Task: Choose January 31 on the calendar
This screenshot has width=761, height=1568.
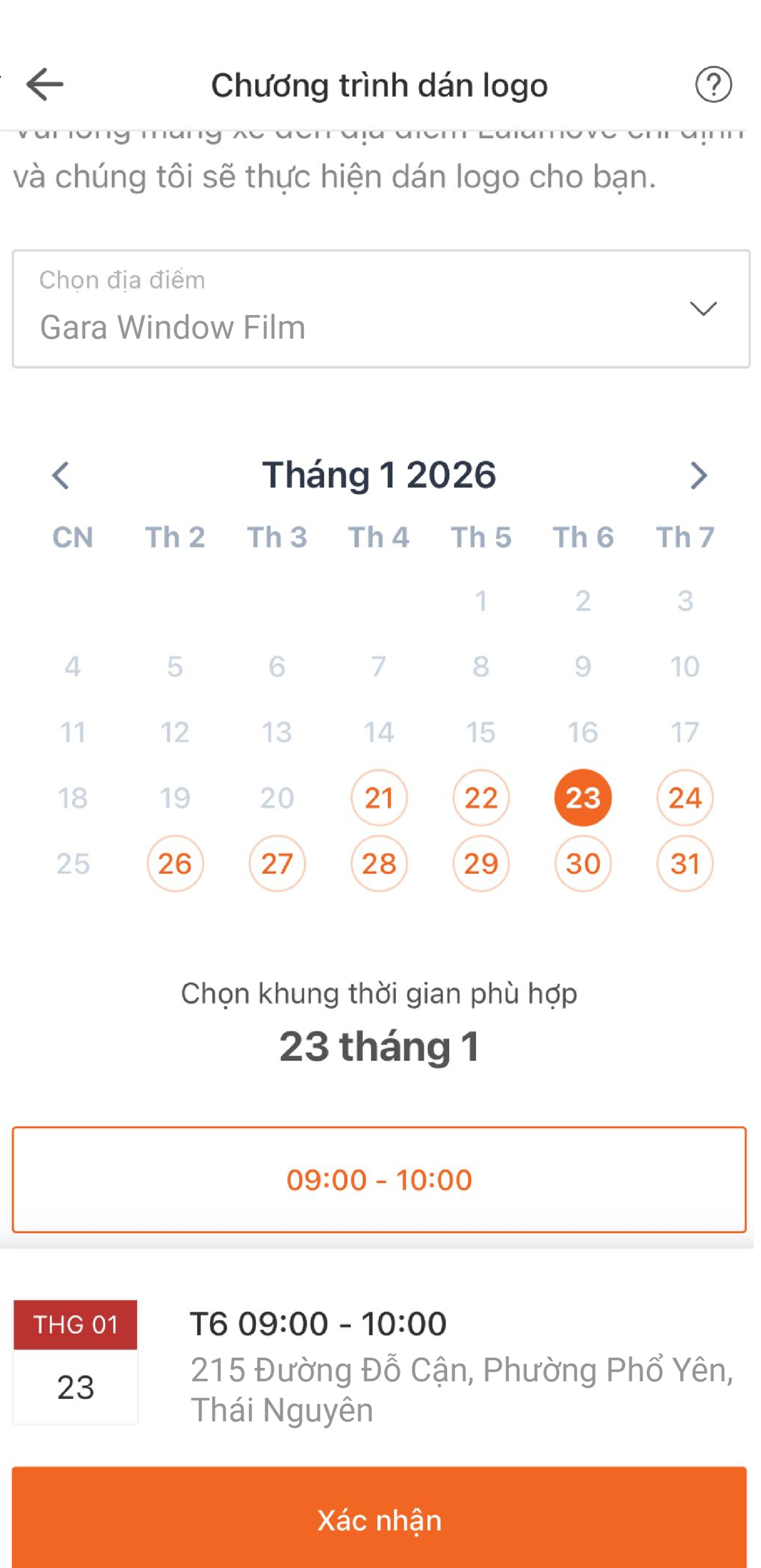Action: tap(684, 863)
